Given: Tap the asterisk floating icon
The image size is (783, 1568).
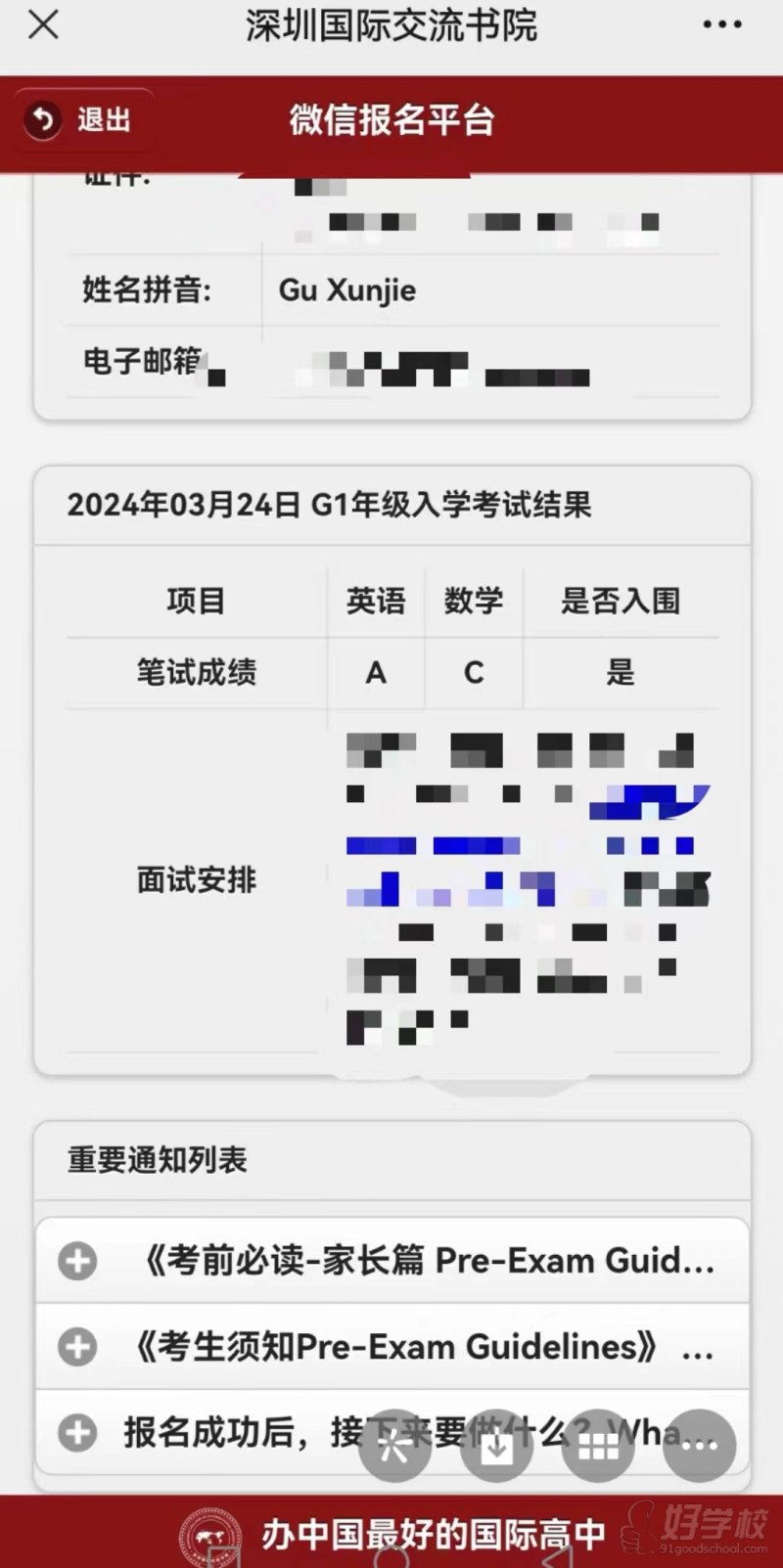Looking at the screenshot, I should pyautogui.click(x=394, y=1446).
